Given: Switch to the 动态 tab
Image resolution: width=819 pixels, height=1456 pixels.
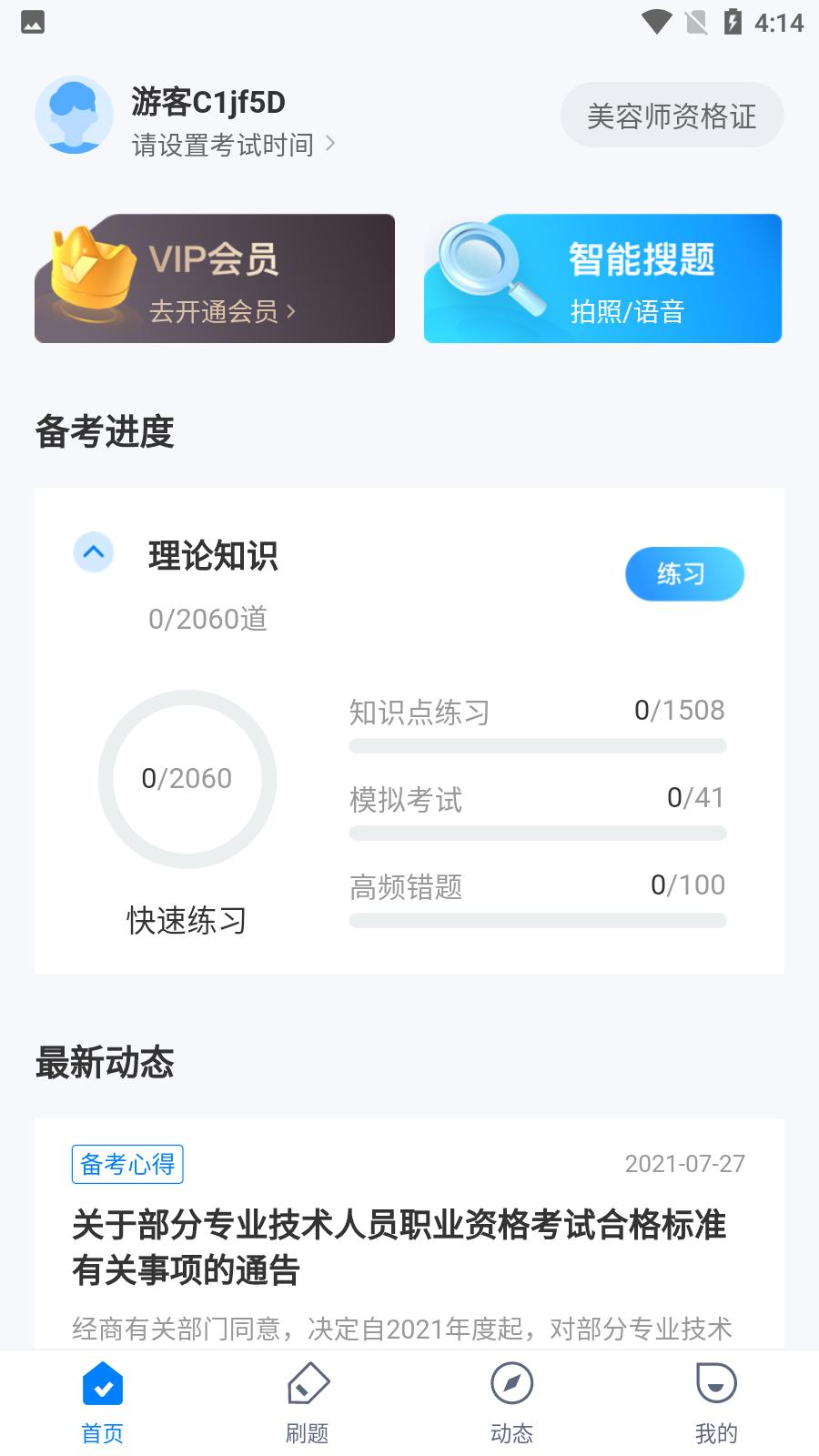Looking at the screenshot, I should click(511, 1404).
